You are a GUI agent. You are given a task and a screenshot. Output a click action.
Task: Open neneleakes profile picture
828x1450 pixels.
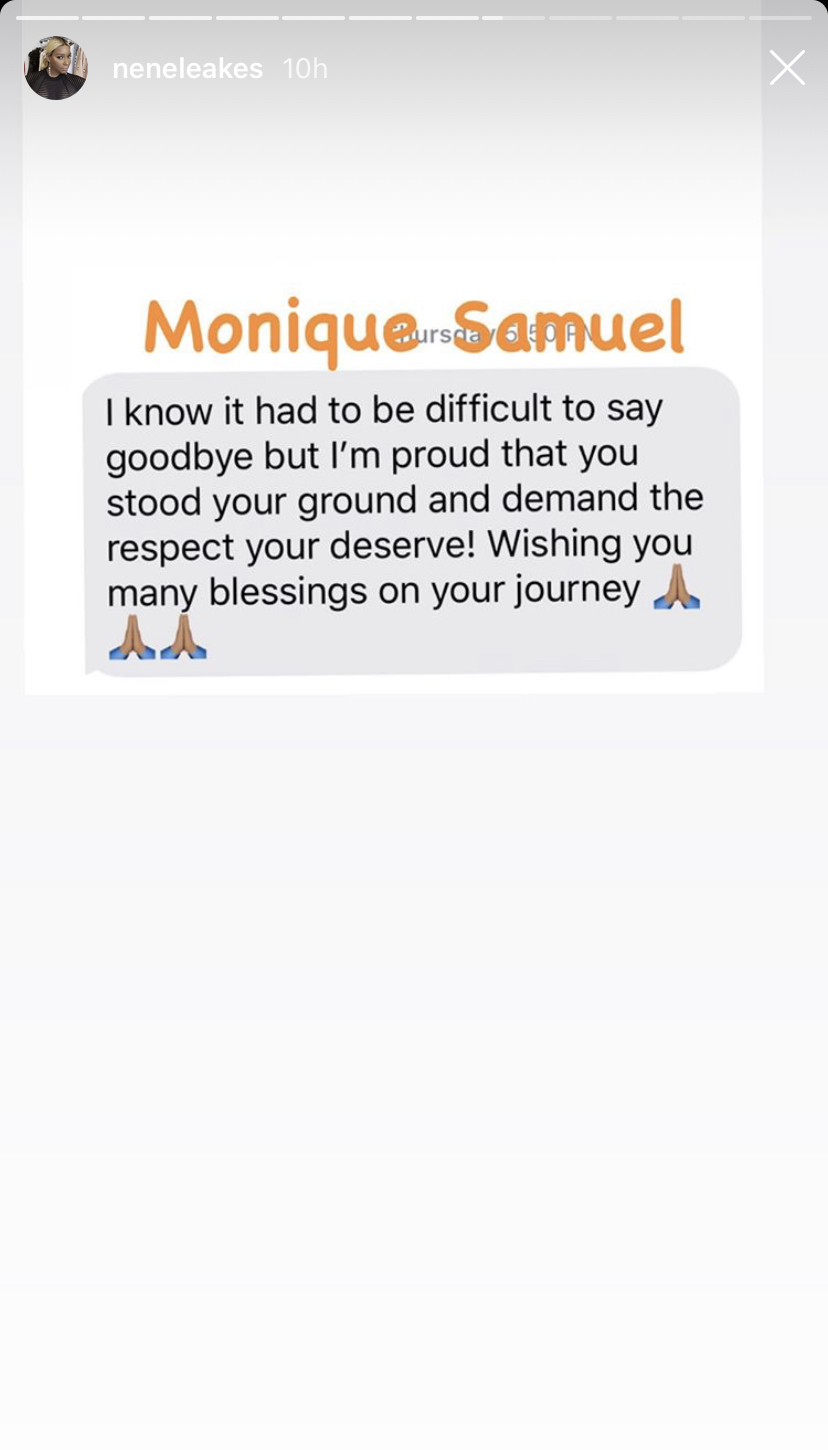pos(56,68)
